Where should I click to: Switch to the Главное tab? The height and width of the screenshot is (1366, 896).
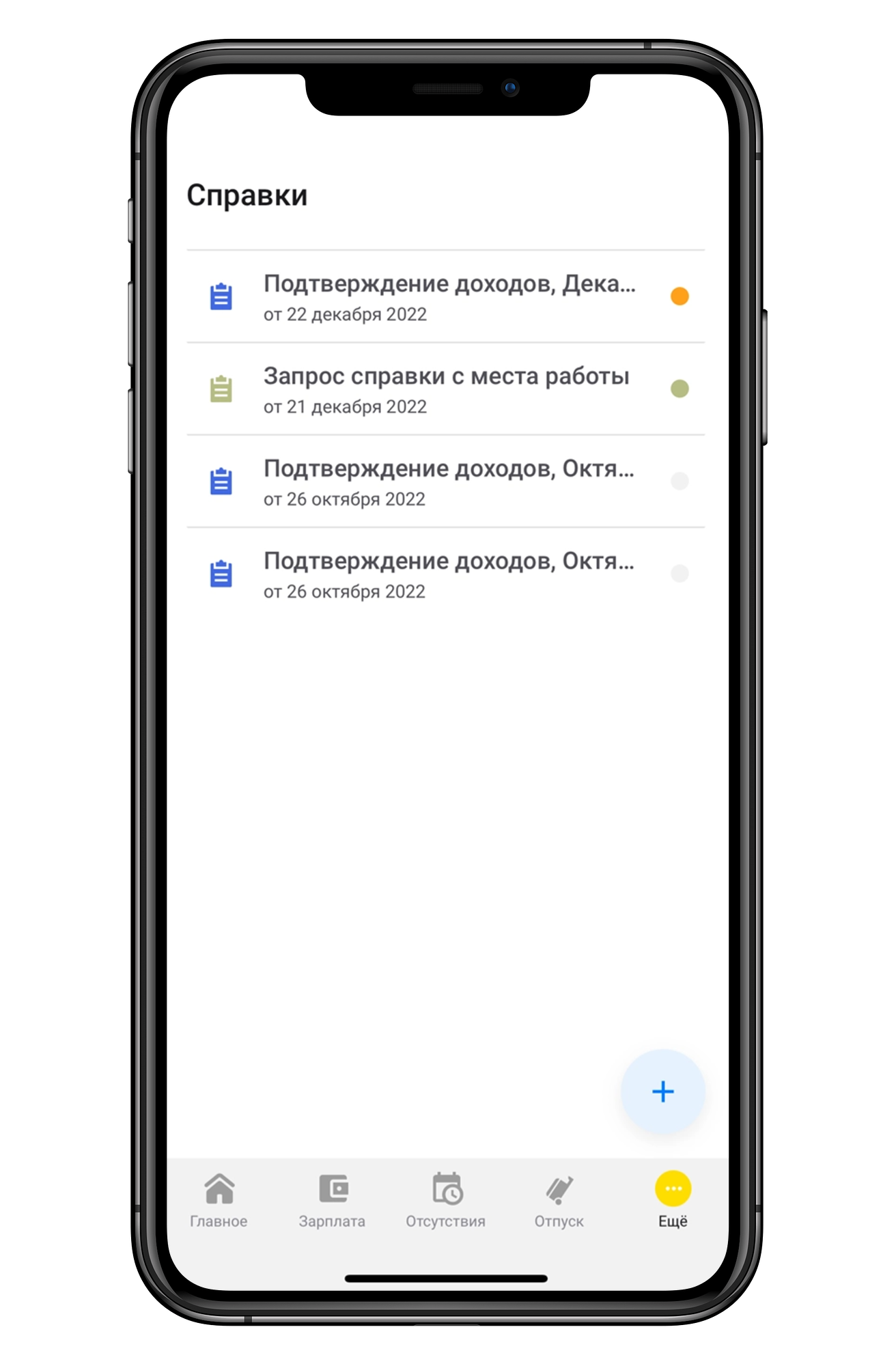(219, 1201)
